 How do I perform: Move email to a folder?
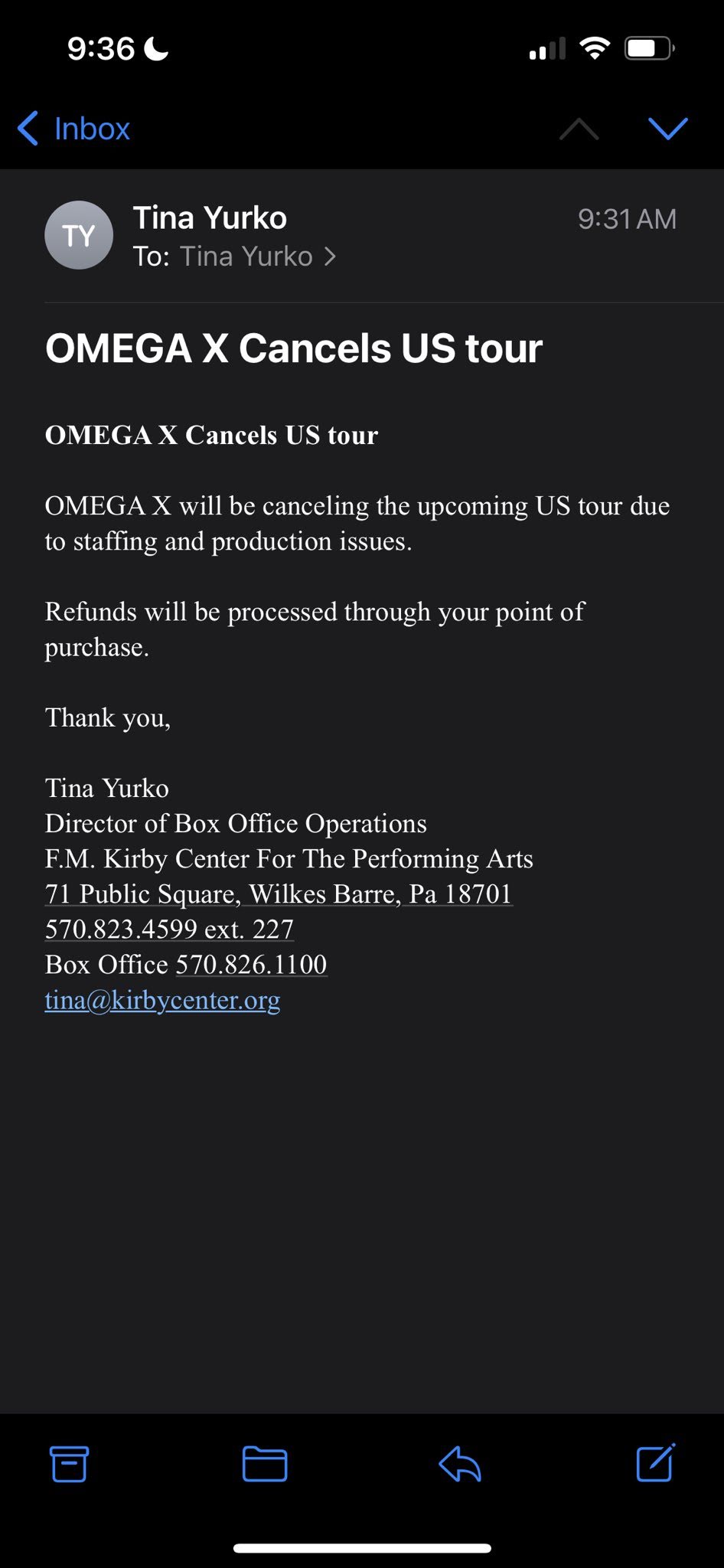265,1464
